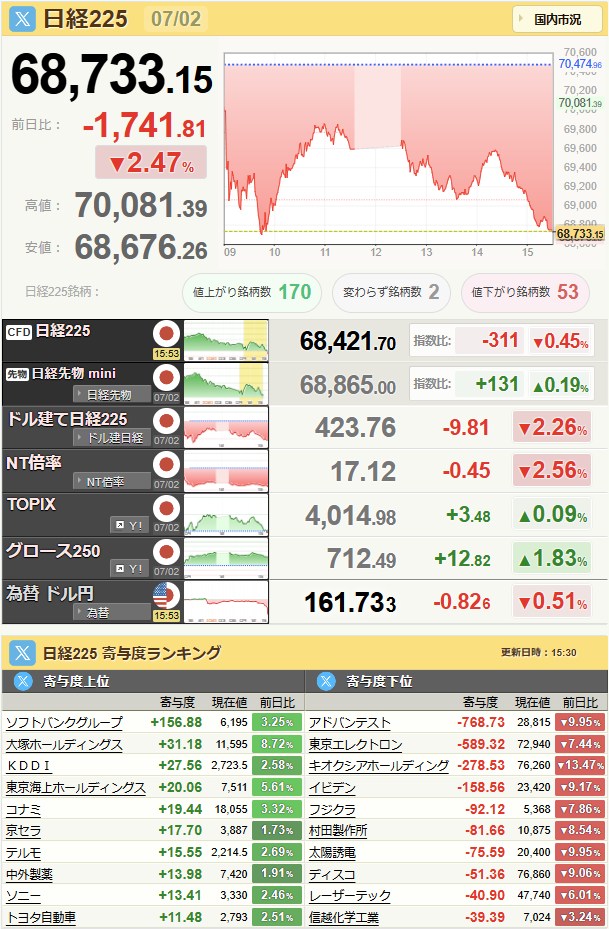Open CFD 日経225 mini chart
This screenshot has width=609, height=929.
(x=226, y=341)
